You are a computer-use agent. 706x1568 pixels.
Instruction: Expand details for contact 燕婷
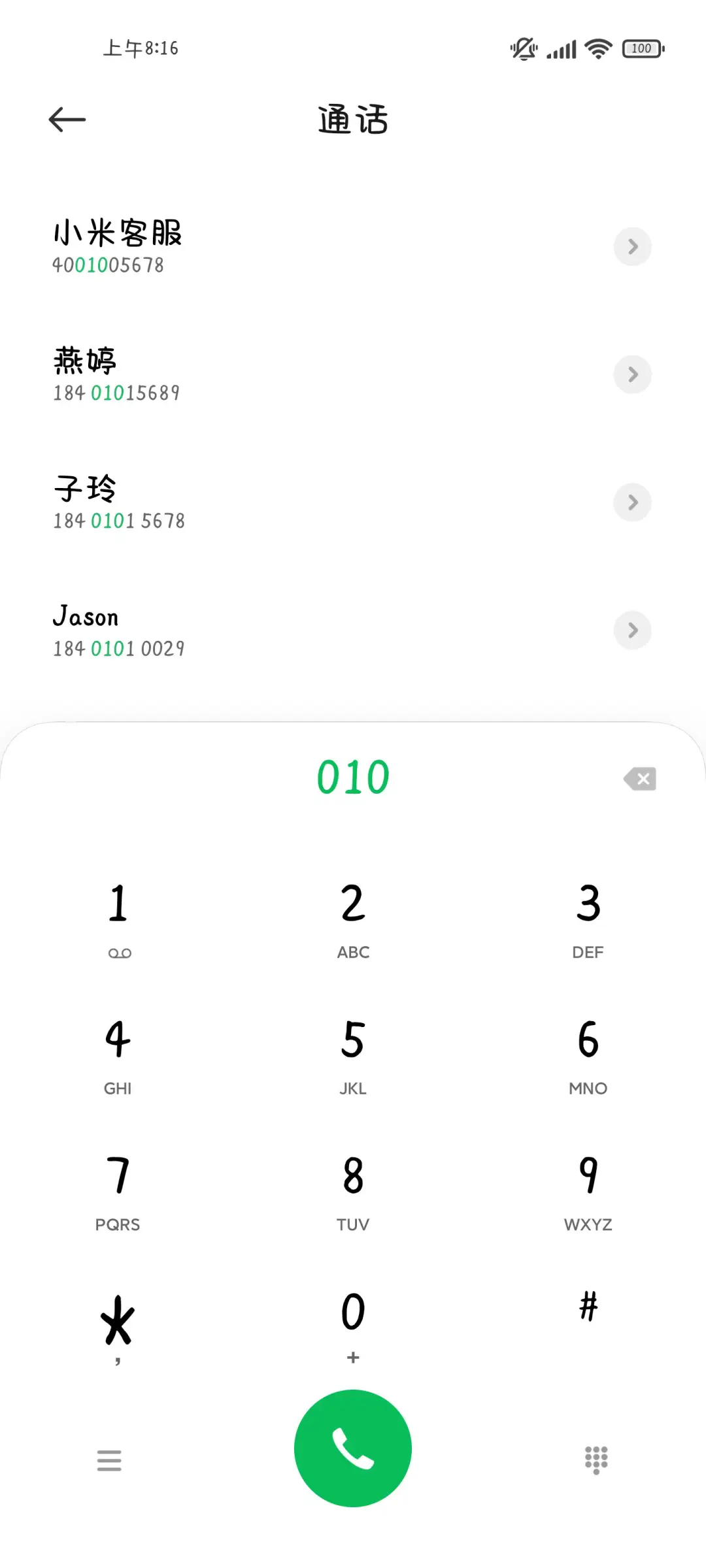click(631, 374)
